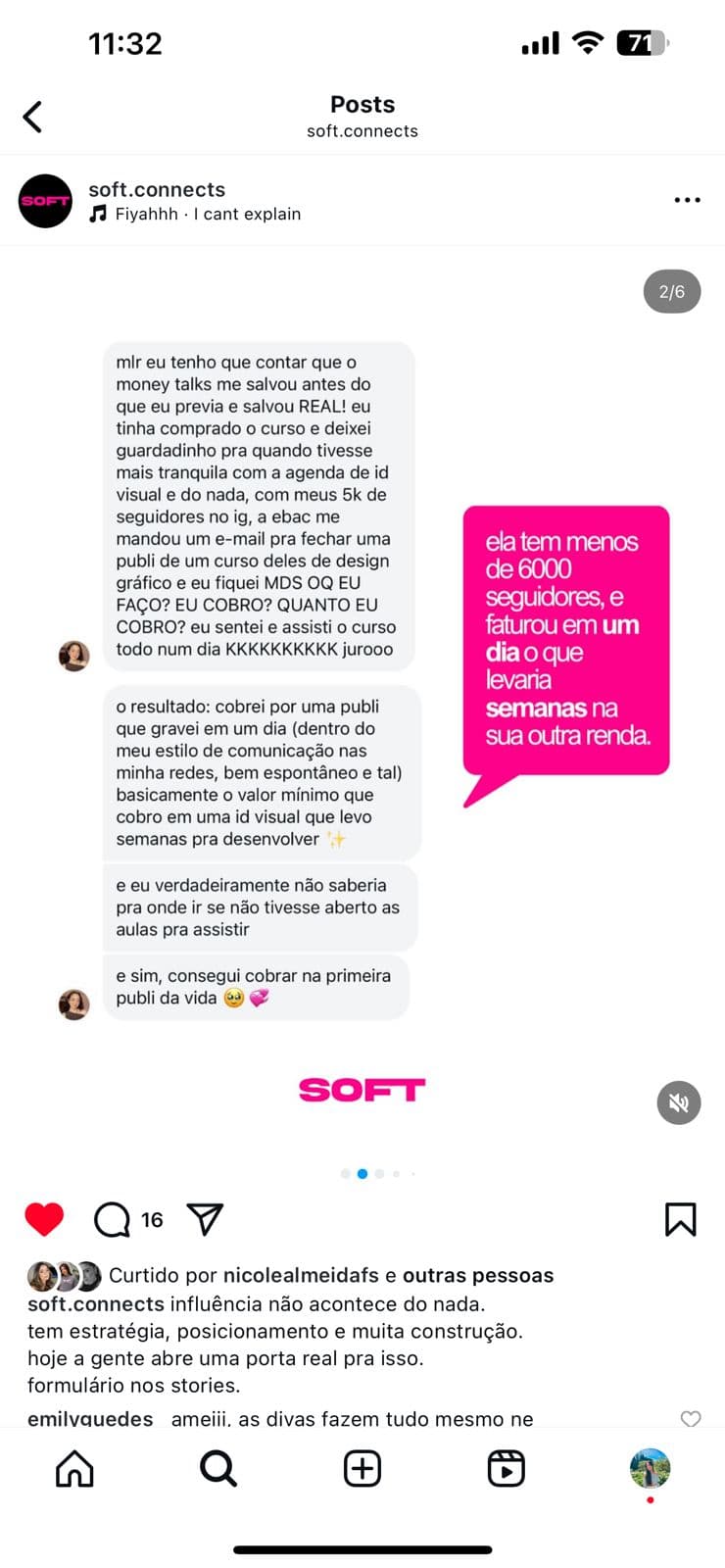Create a new post with plus button
725x1568 pixels.
tap(362, 1468)
